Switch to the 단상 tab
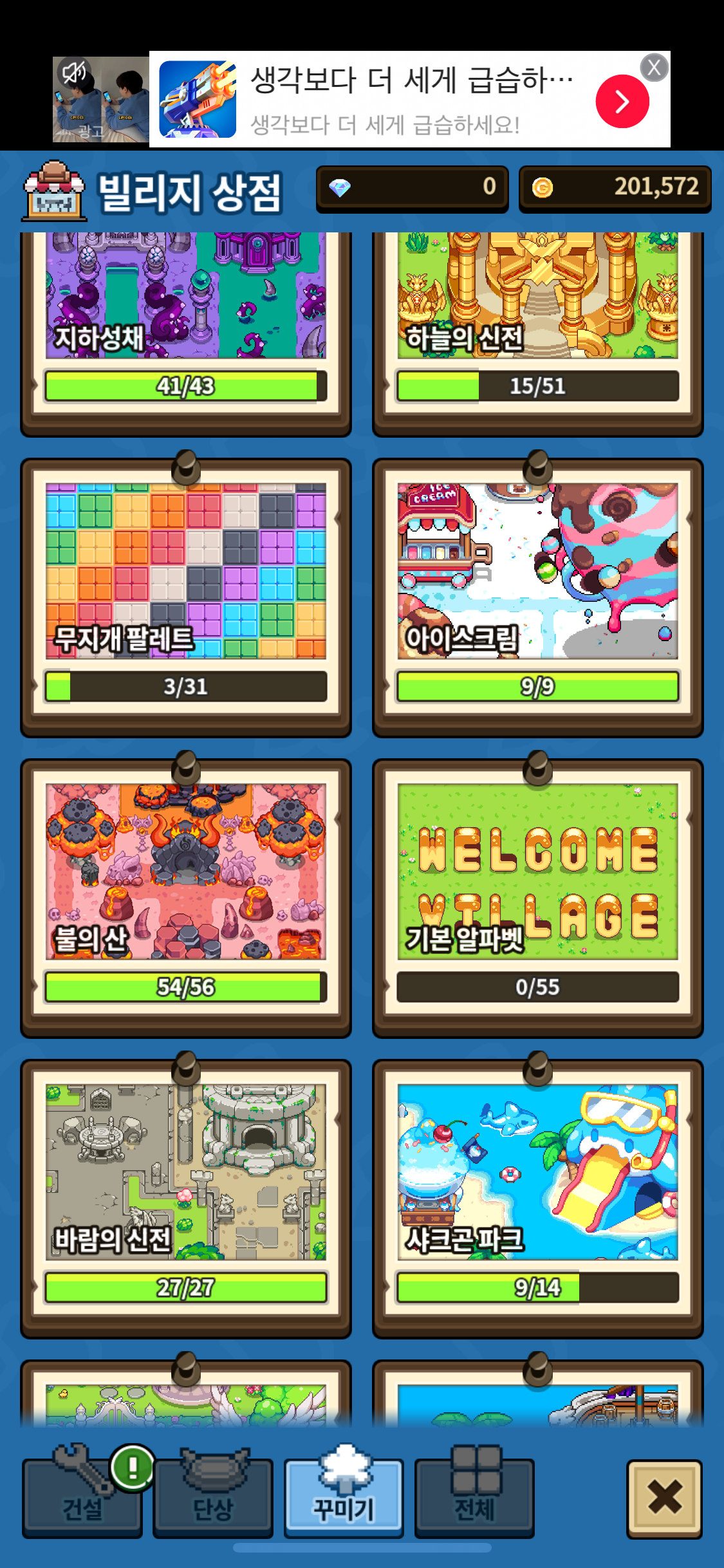This screenshot has height=1568, width=724. point(213,1495)
